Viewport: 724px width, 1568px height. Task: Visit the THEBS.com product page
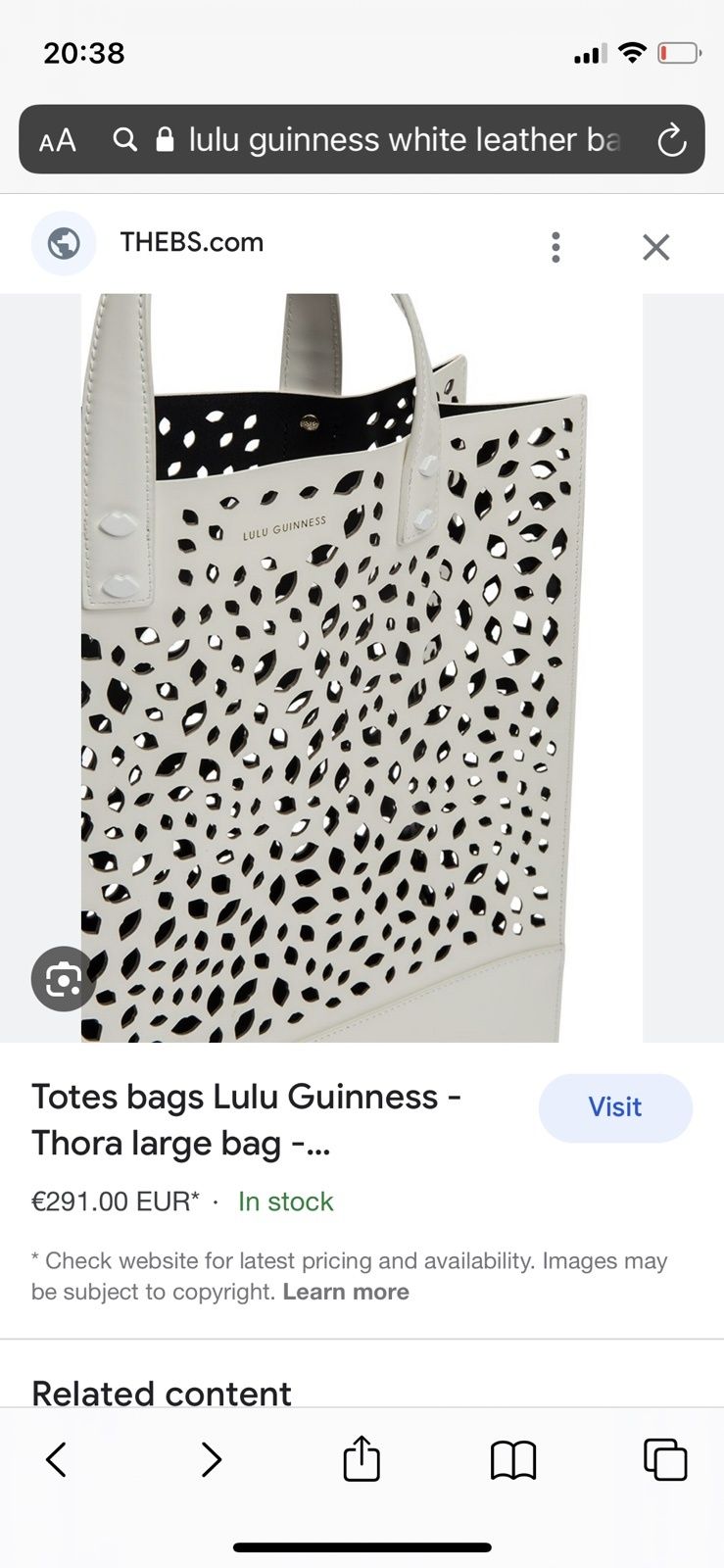[x=614, y=1107]
